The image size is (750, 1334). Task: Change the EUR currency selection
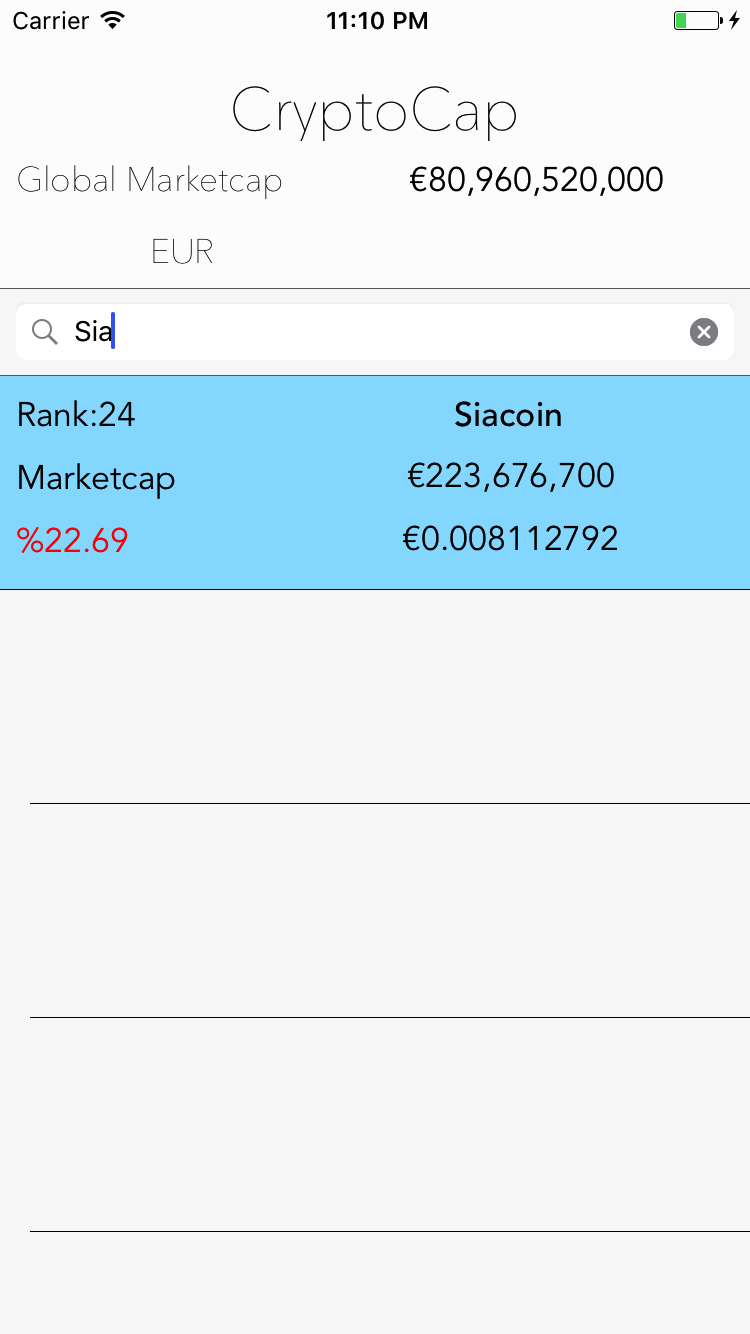(x=182, y=252)
